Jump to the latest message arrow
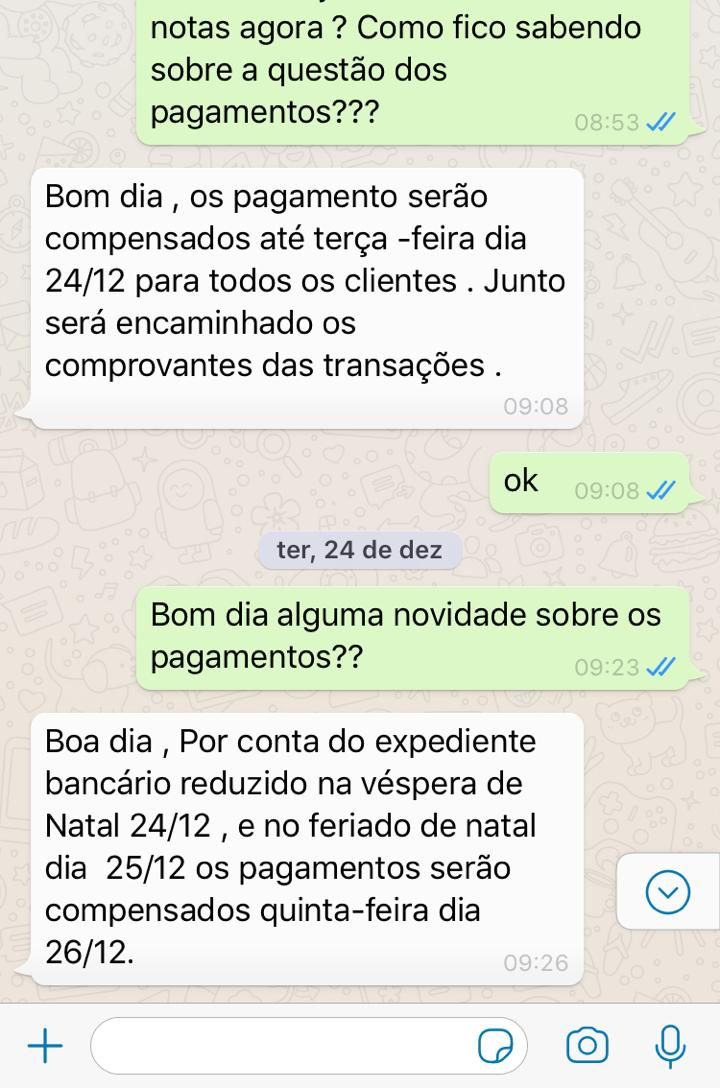Screen dimensions: 720x1088 pyautogui.click(x=668, y=892)
